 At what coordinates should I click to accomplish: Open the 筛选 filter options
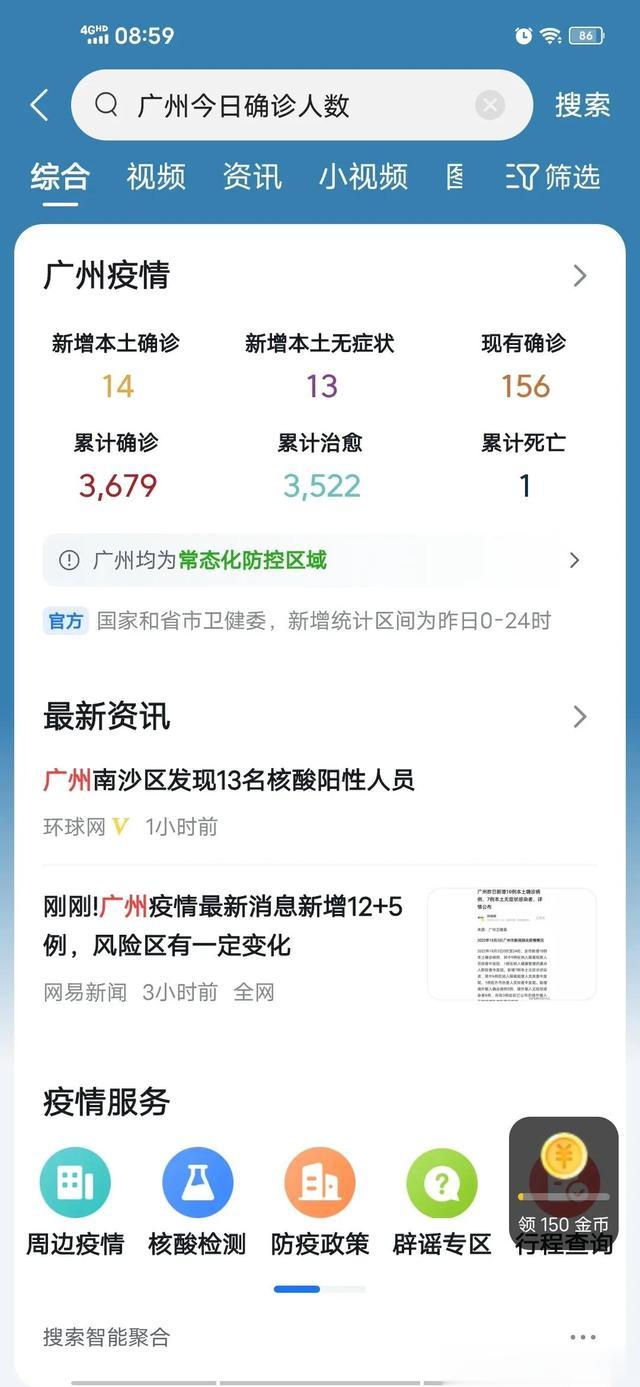click(x=553, y=177)
